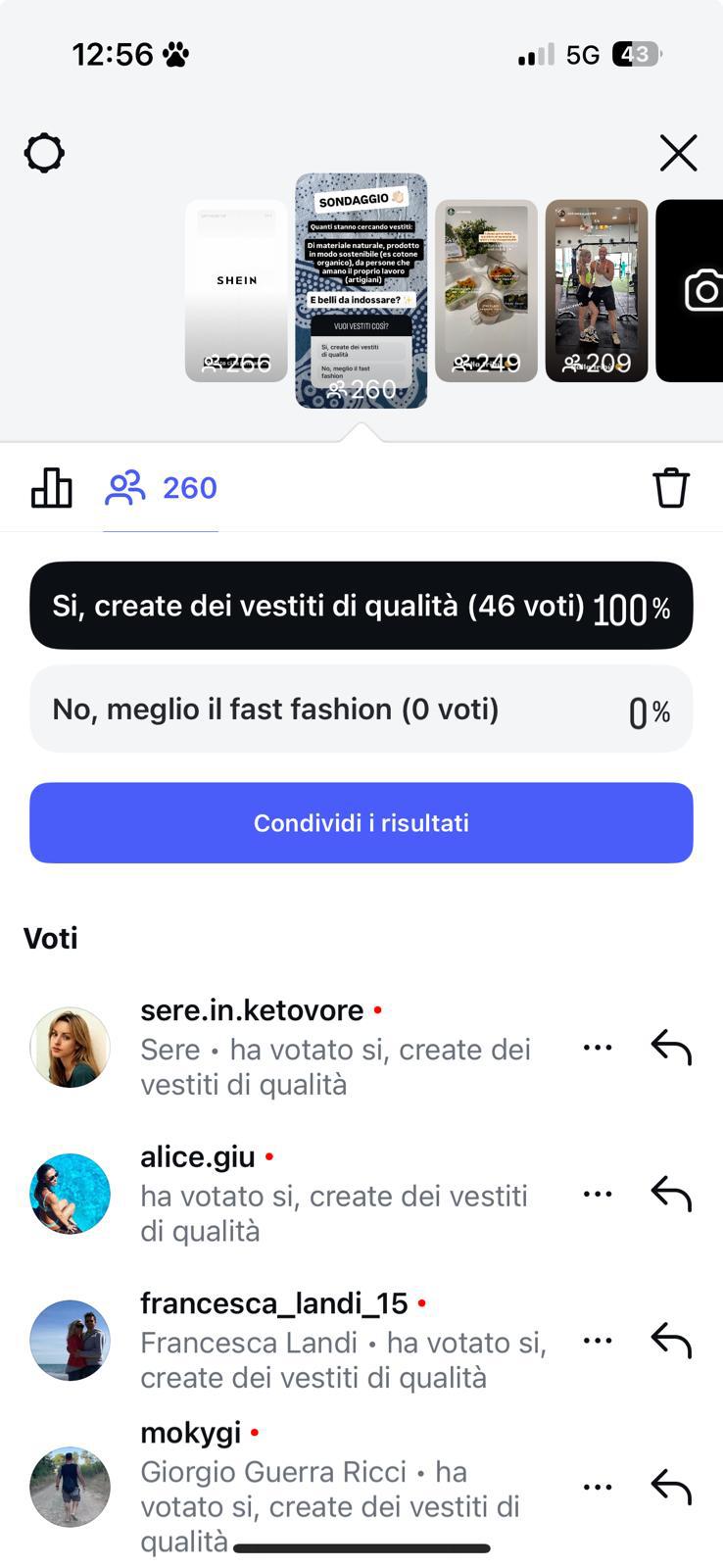Reply to francesca_landi_15's vote
The height and width of the screenshot is (1568, 723).
(672, 1341)
